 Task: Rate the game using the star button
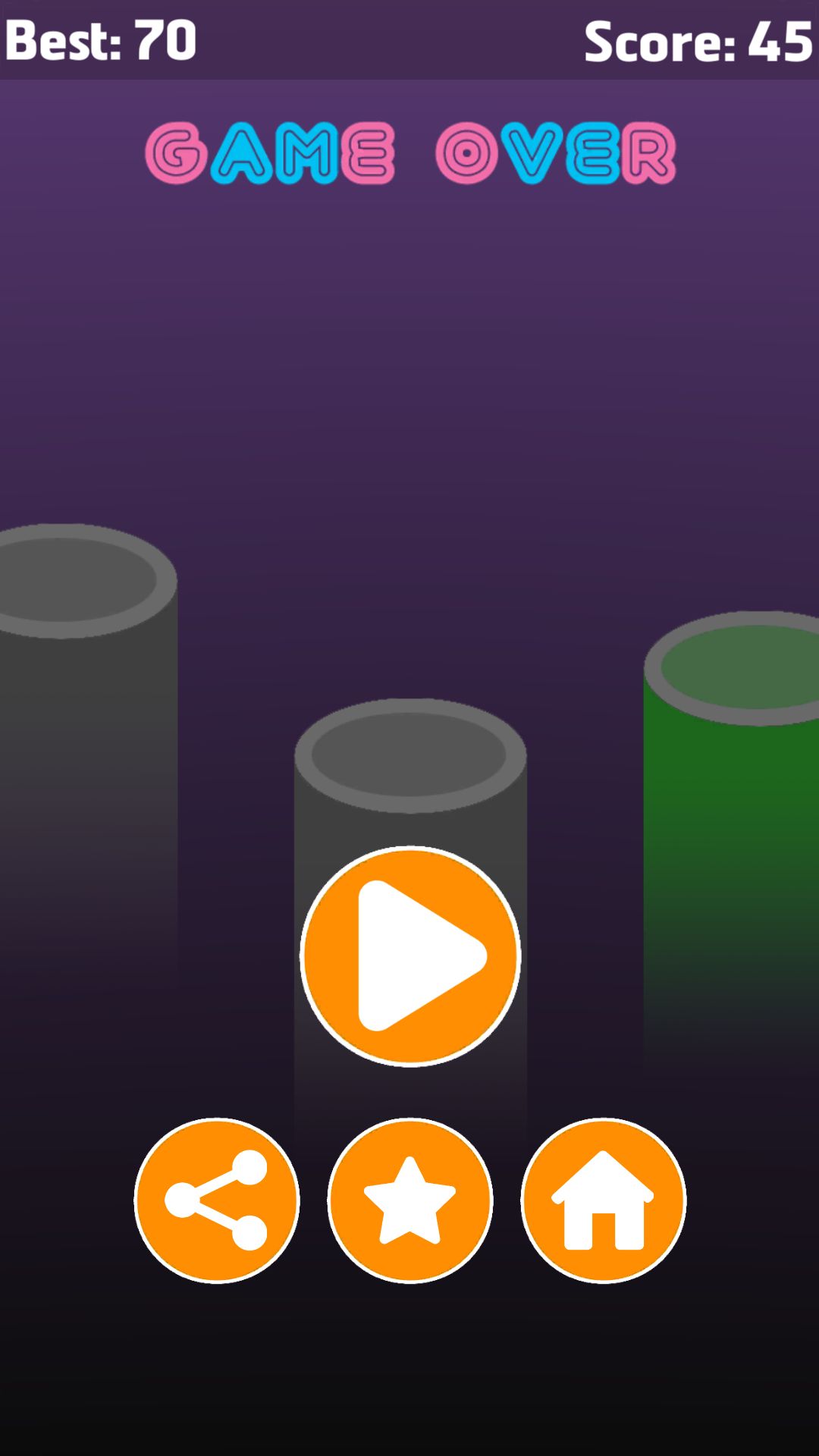tap(410, 1200)
